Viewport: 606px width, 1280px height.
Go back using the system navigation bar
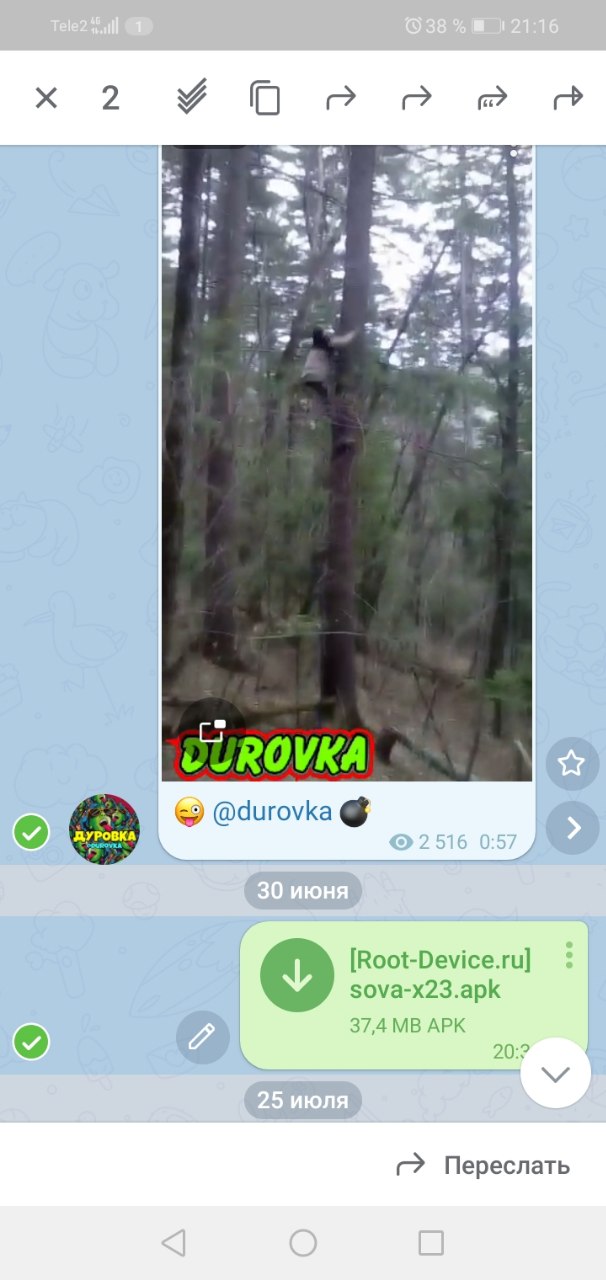coord(174,1243)
